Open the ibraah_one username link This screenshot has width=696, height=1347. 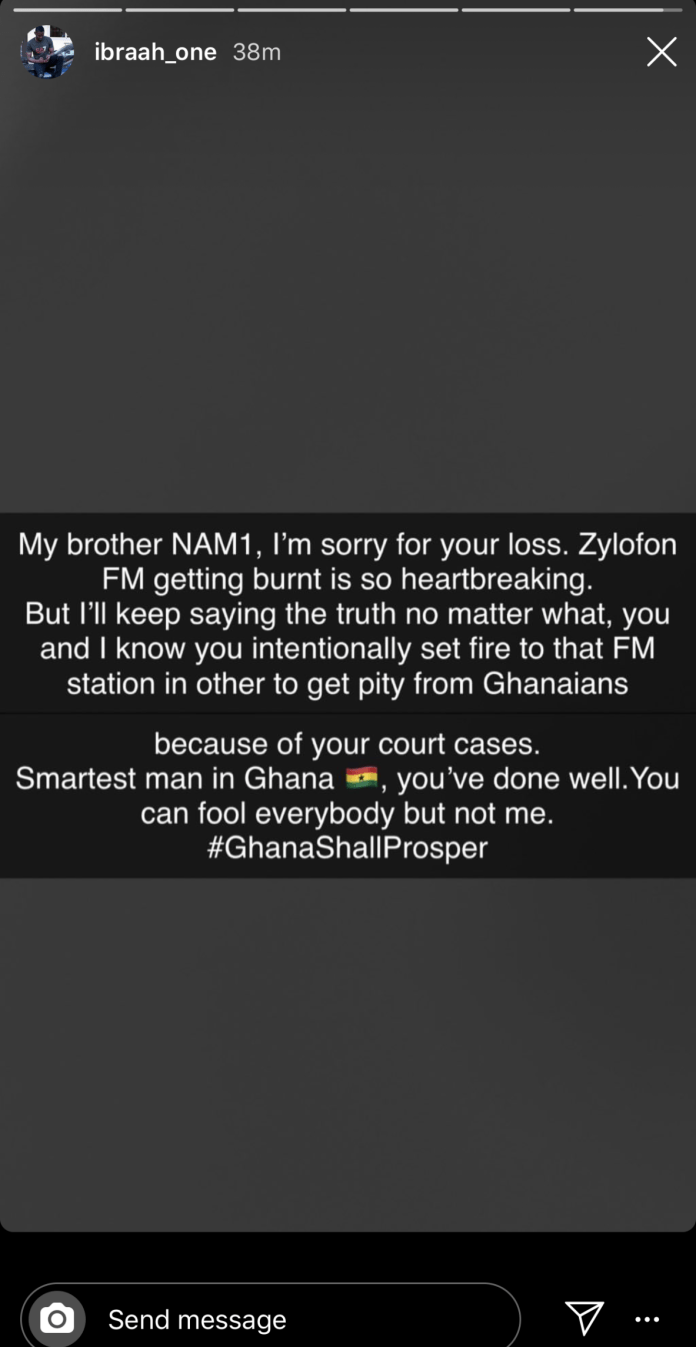[155, 52]
